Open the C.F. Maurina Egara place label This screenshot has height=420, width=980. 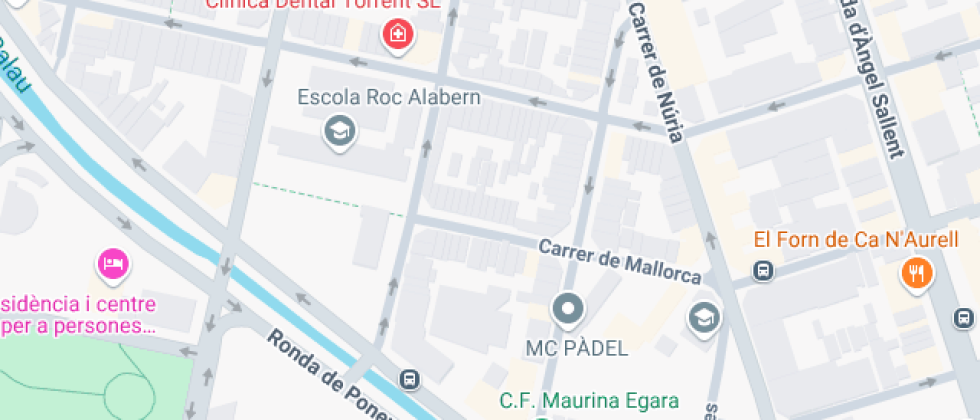589,401
